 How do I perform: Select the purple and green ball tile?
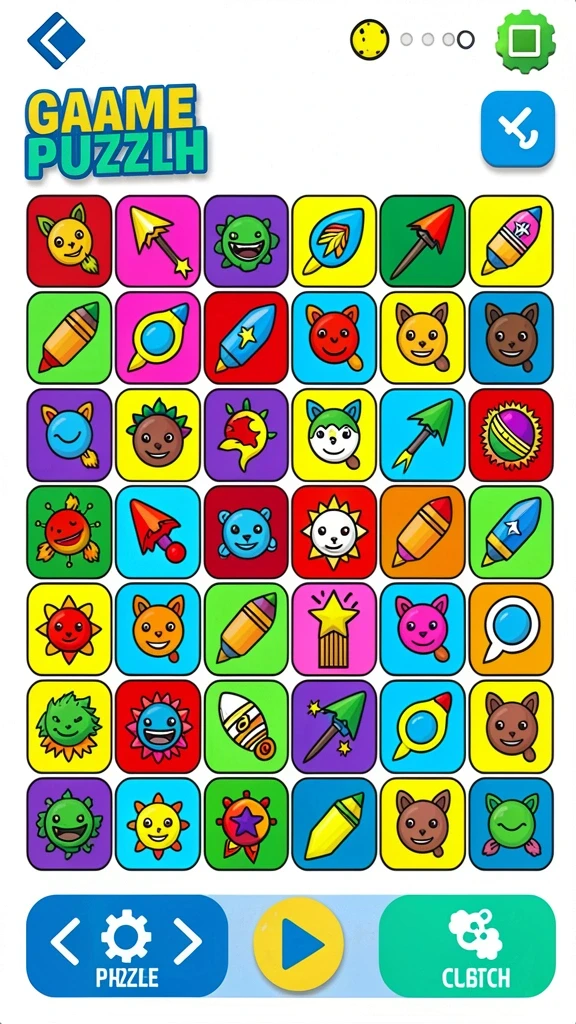511,435
